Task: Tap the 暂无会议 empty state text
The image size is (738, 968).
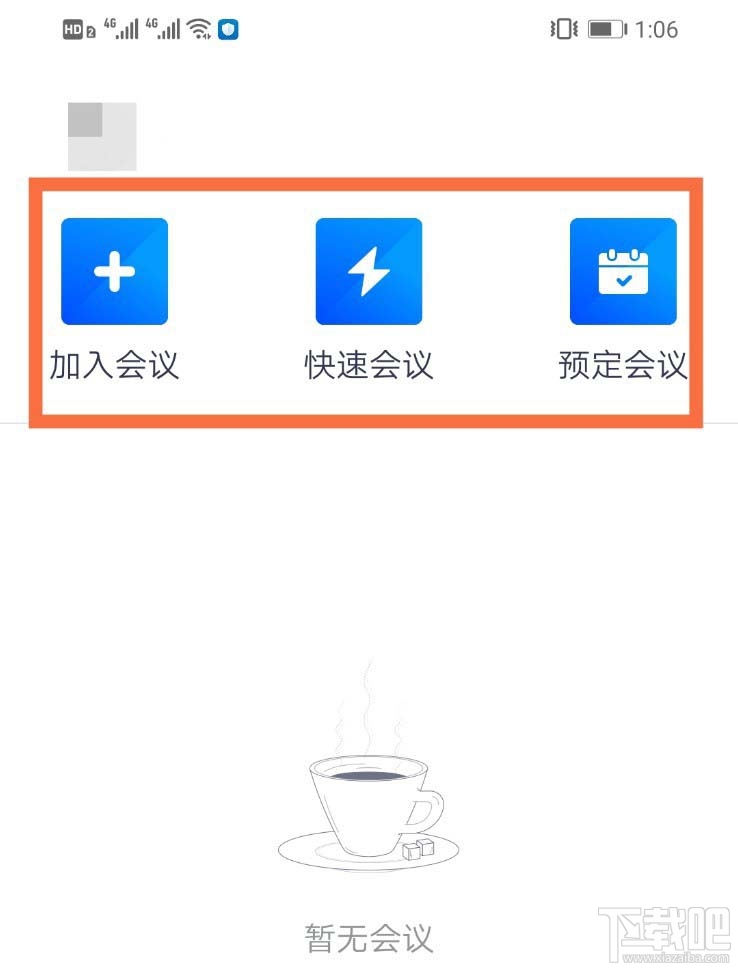Action: pos(368,935)
